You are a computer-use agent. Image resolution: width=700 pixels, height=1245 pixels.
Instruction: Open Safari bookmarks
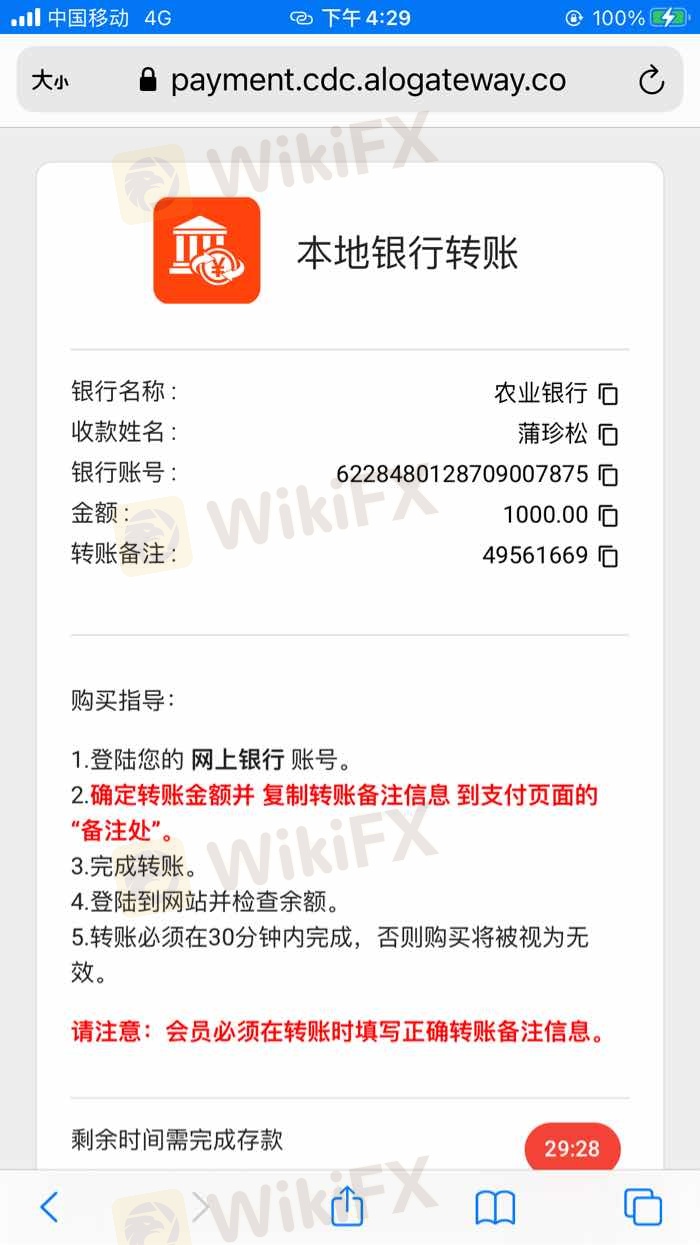[x=495, y=1207]
